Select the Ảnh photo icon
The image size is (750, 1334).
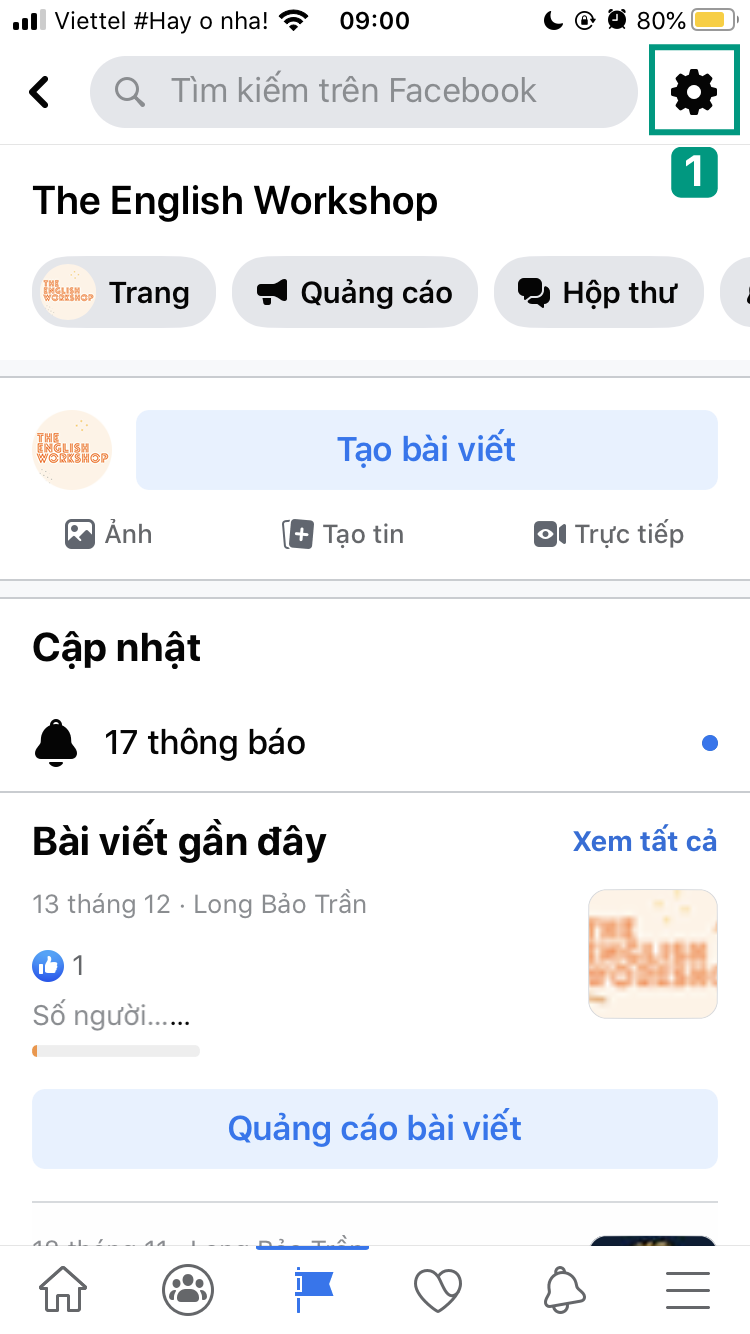pyautogui.click(x=107, y=533)
